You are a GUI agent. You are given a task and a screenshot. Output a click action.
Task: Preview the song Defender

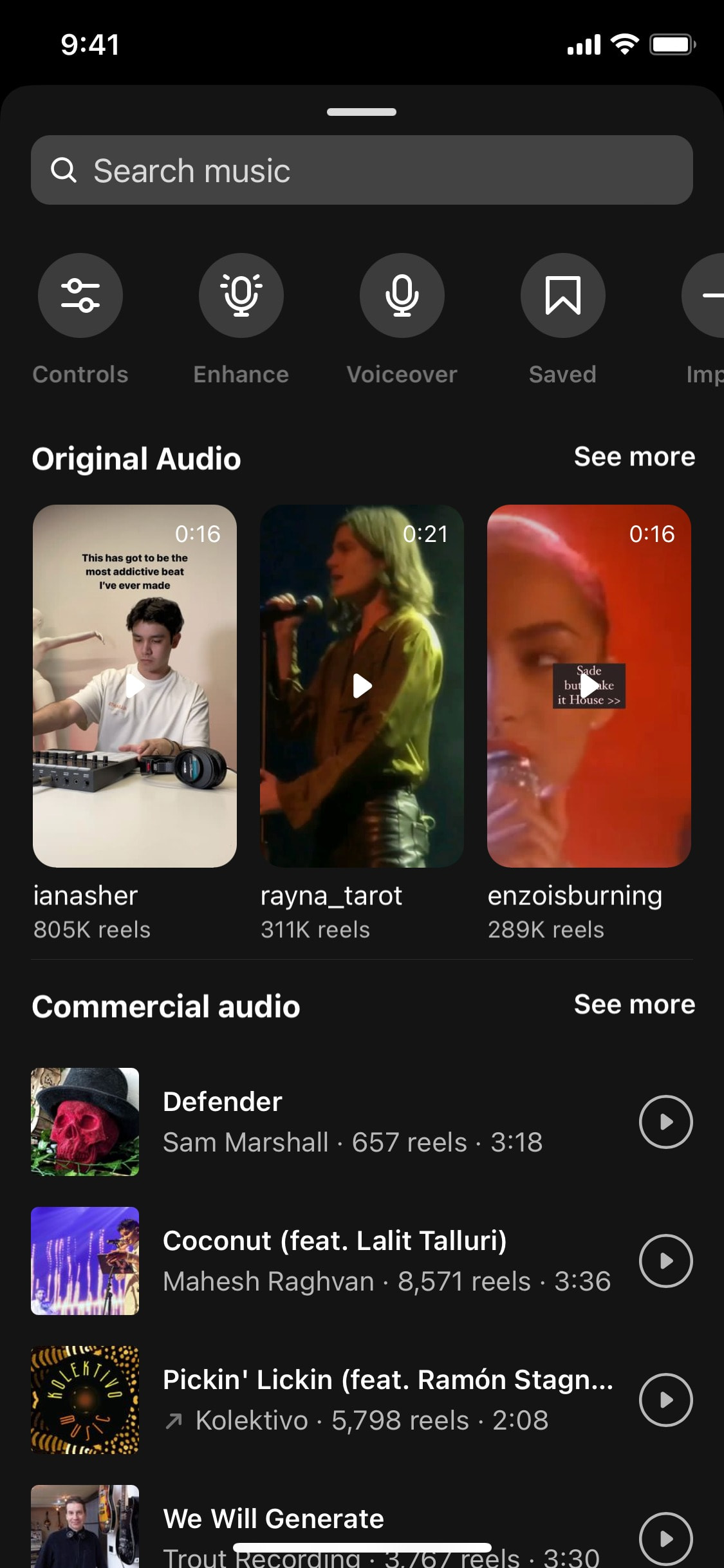click(666, 1122)
